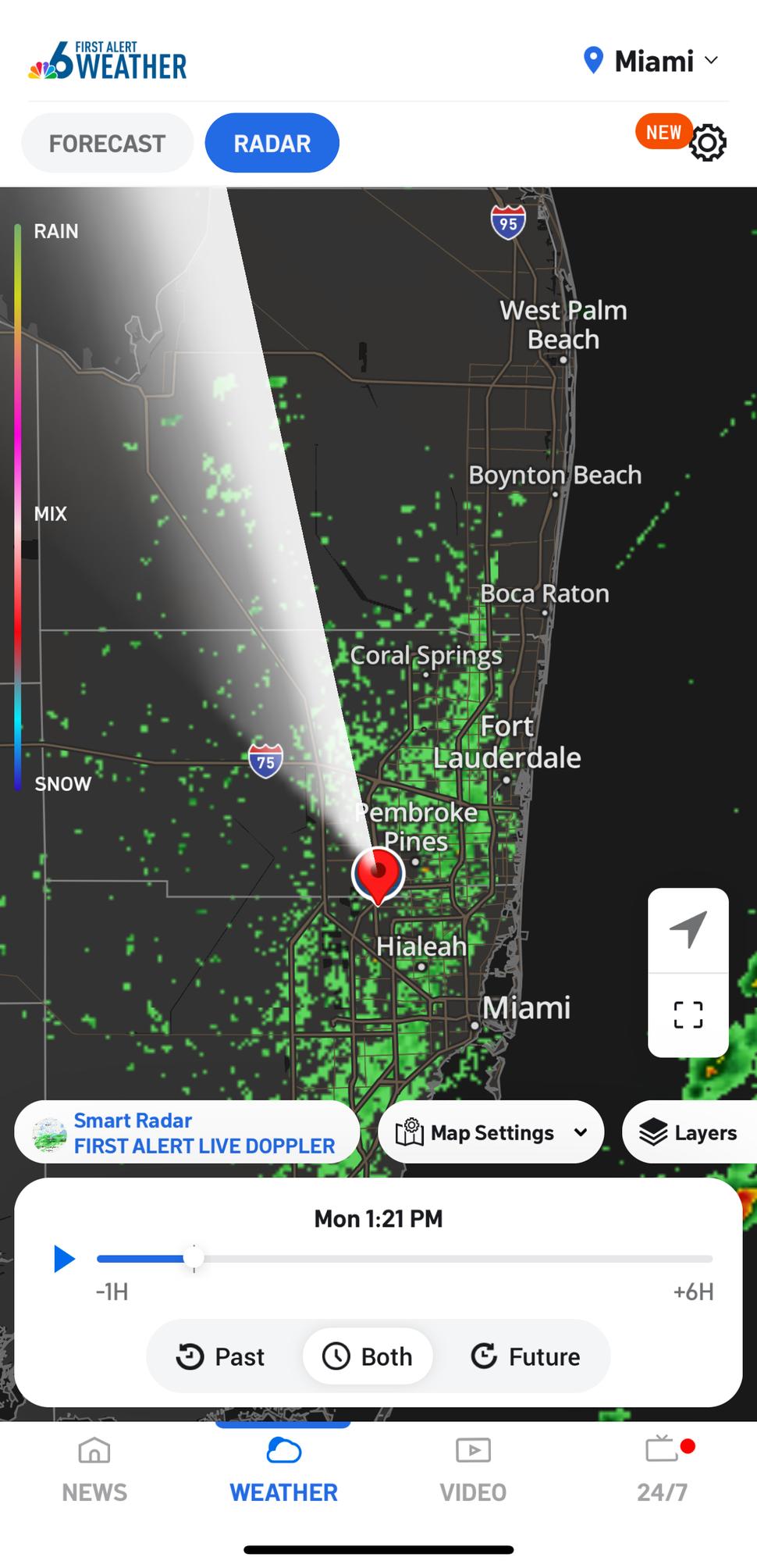This screenshot has height=1568, width=757.
Task: Enable the Both past and future view
Action: click(x=368, y=1356)
